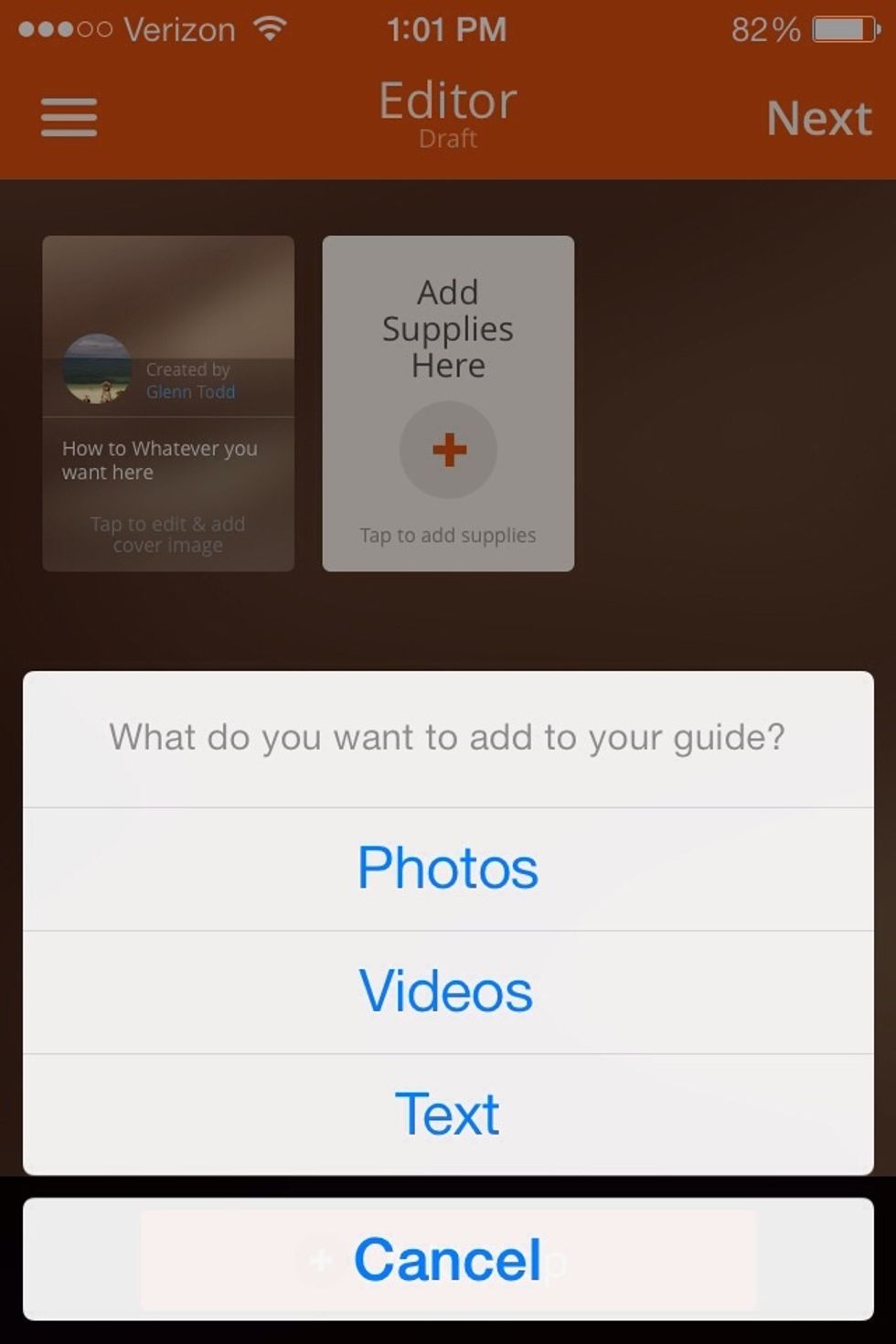Tap the cover card to edit cover image

point(167,402)
